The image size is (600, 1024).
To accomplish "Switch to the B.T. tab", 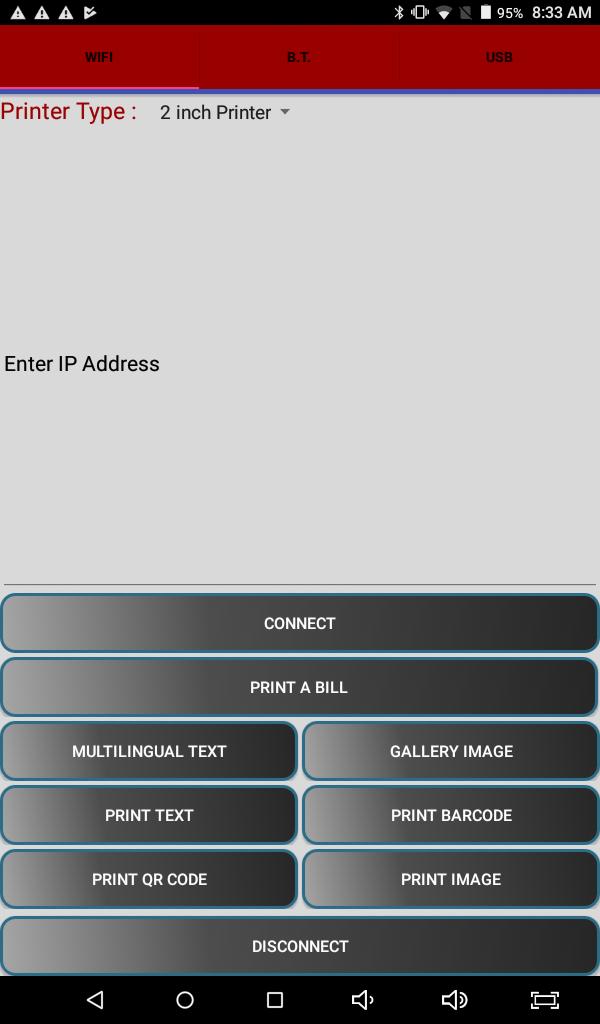I will pyautogui.click(x=298, y=57).
